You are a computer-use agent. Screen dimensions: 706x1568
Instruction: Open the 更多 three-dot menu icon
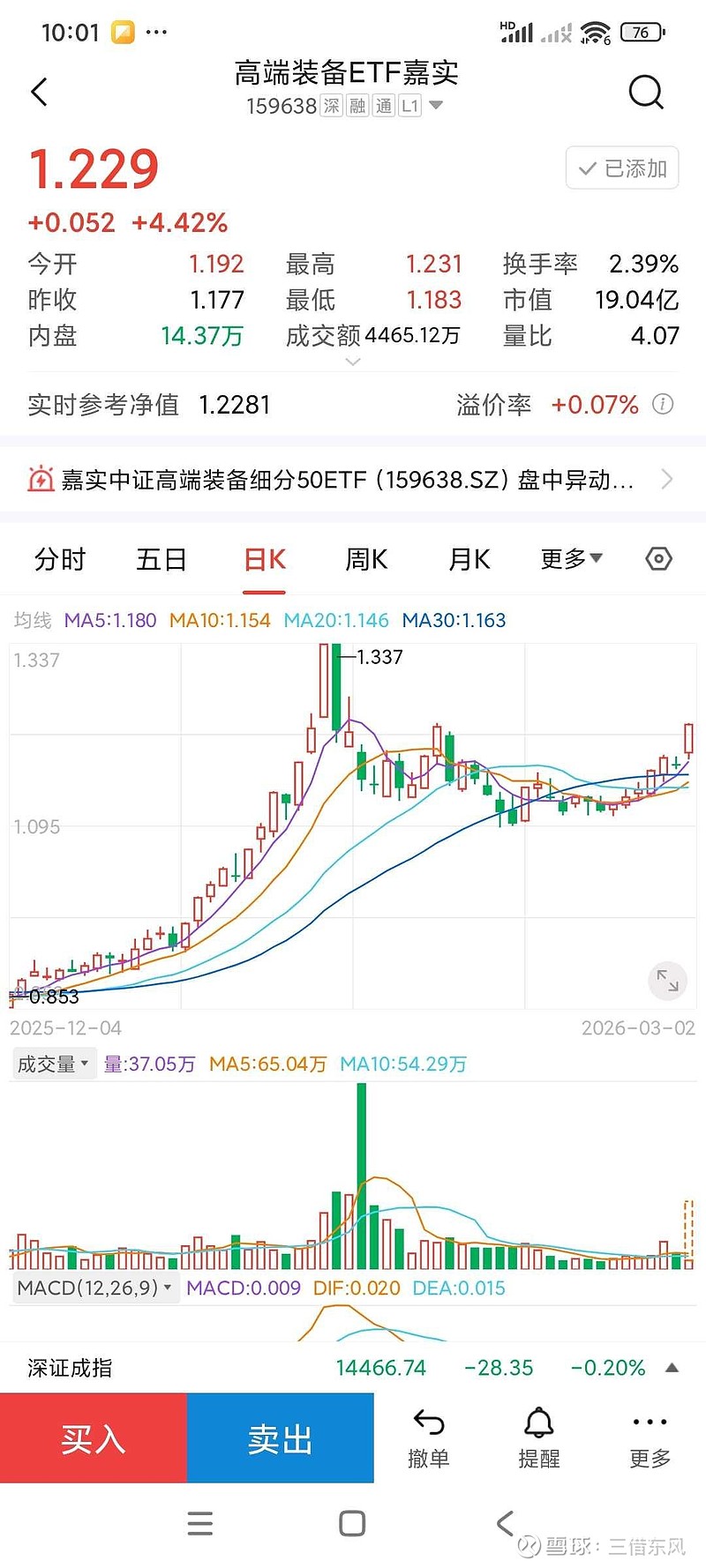click(649, 1421)
